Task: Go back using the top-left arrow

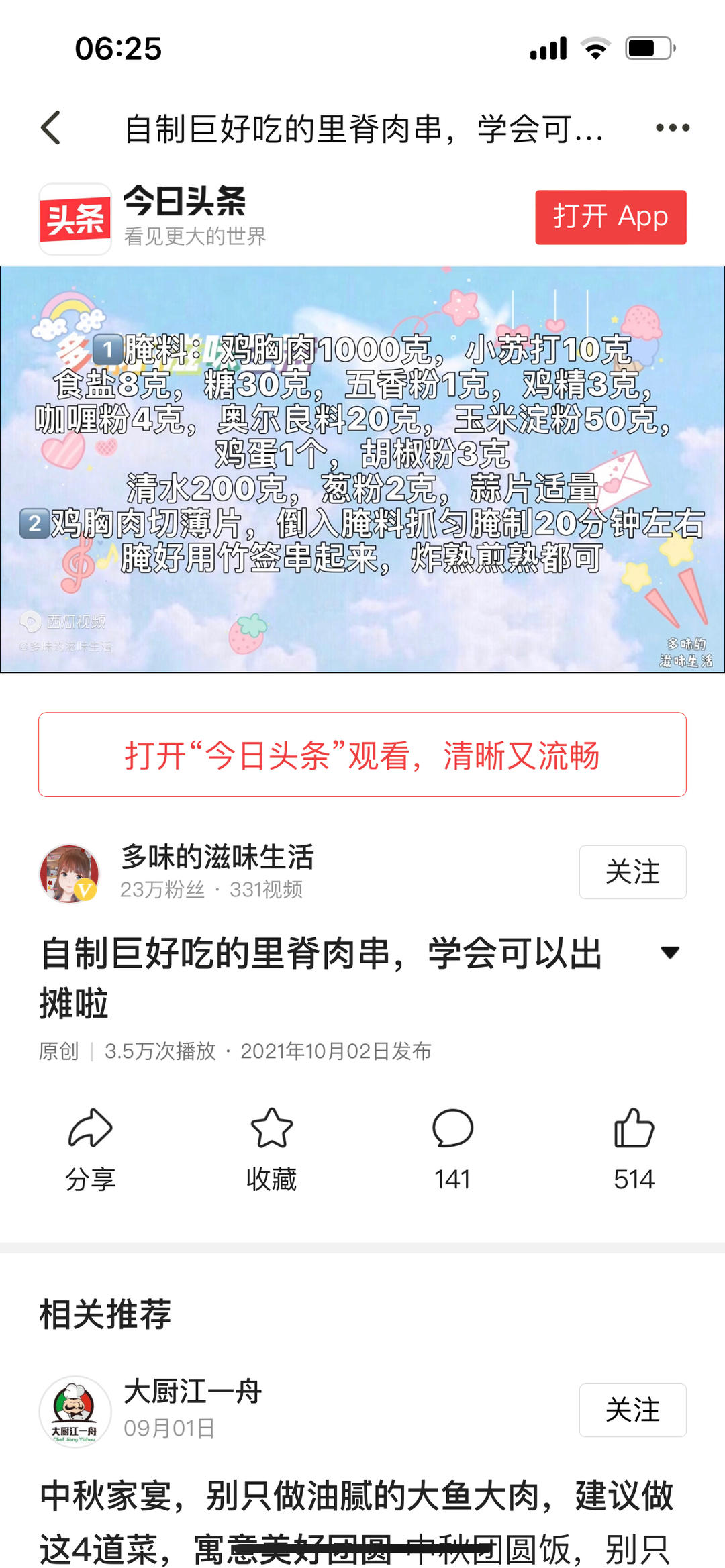Action: click(x=52, y=127)
